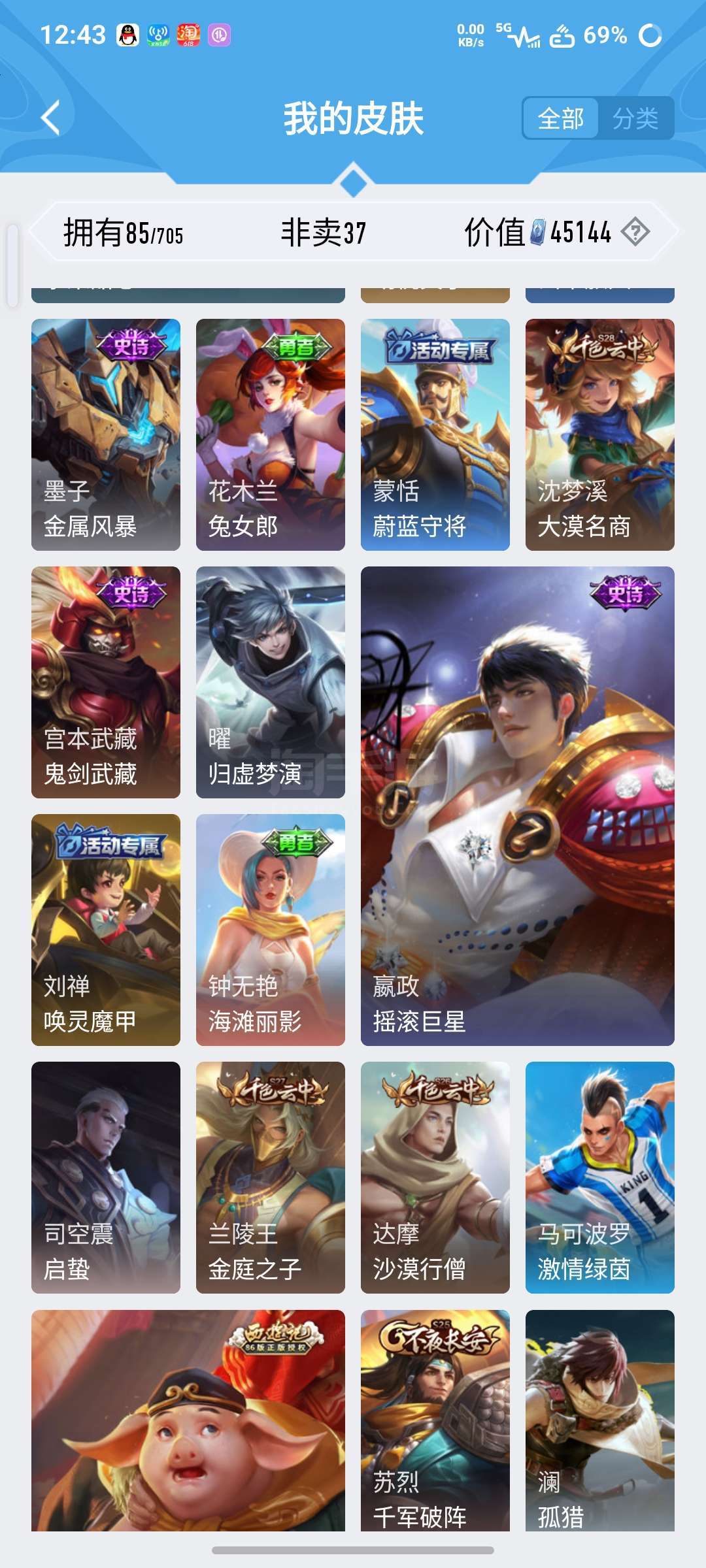Switch to the 分类 tab
This screenshot has height=1568, width=706.
click(635, 118)
